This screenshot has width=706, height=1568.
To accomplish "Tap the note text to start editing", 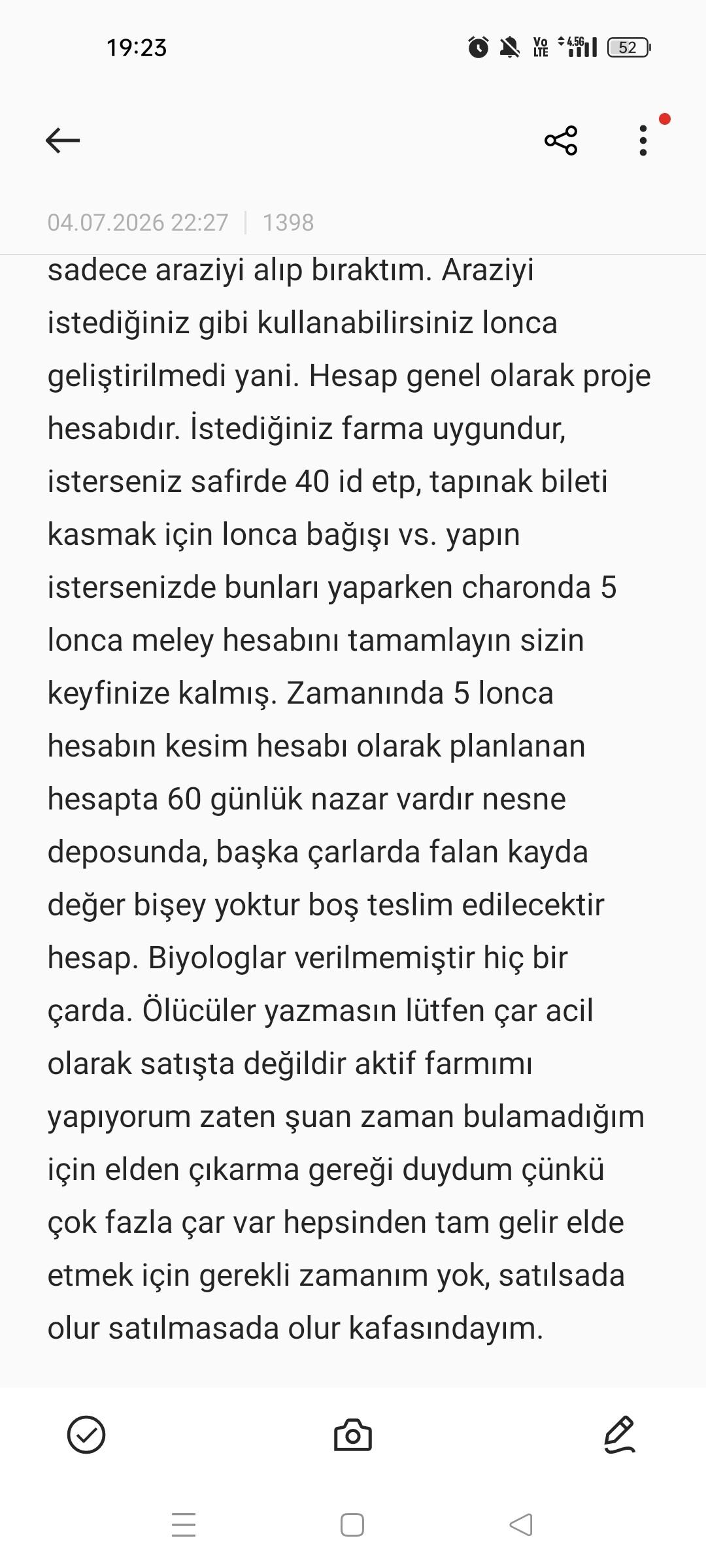I will (x=349, y=798).
